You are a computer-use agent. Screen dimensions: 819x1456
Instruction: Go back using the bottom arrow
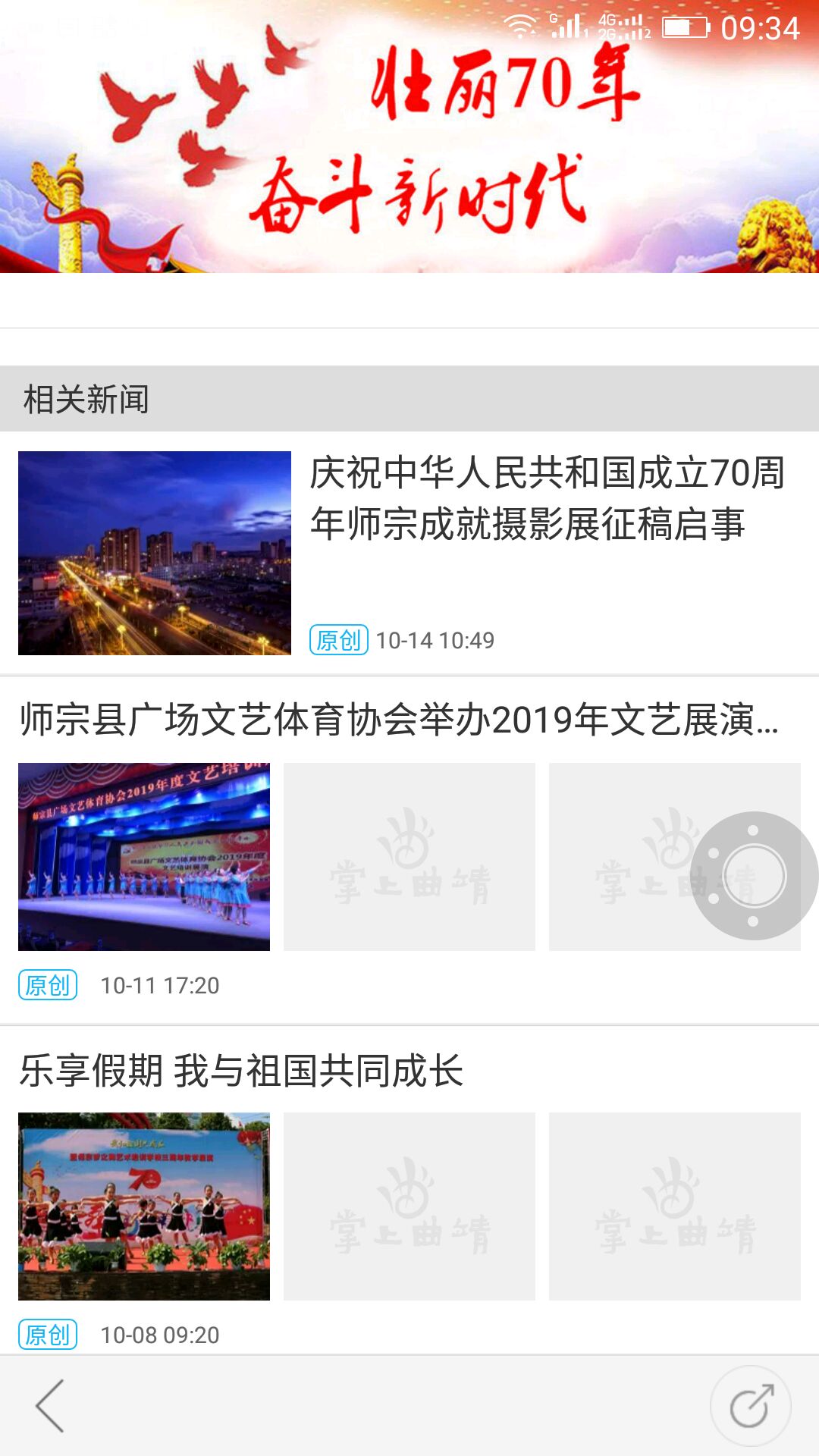pos(50,1405)
